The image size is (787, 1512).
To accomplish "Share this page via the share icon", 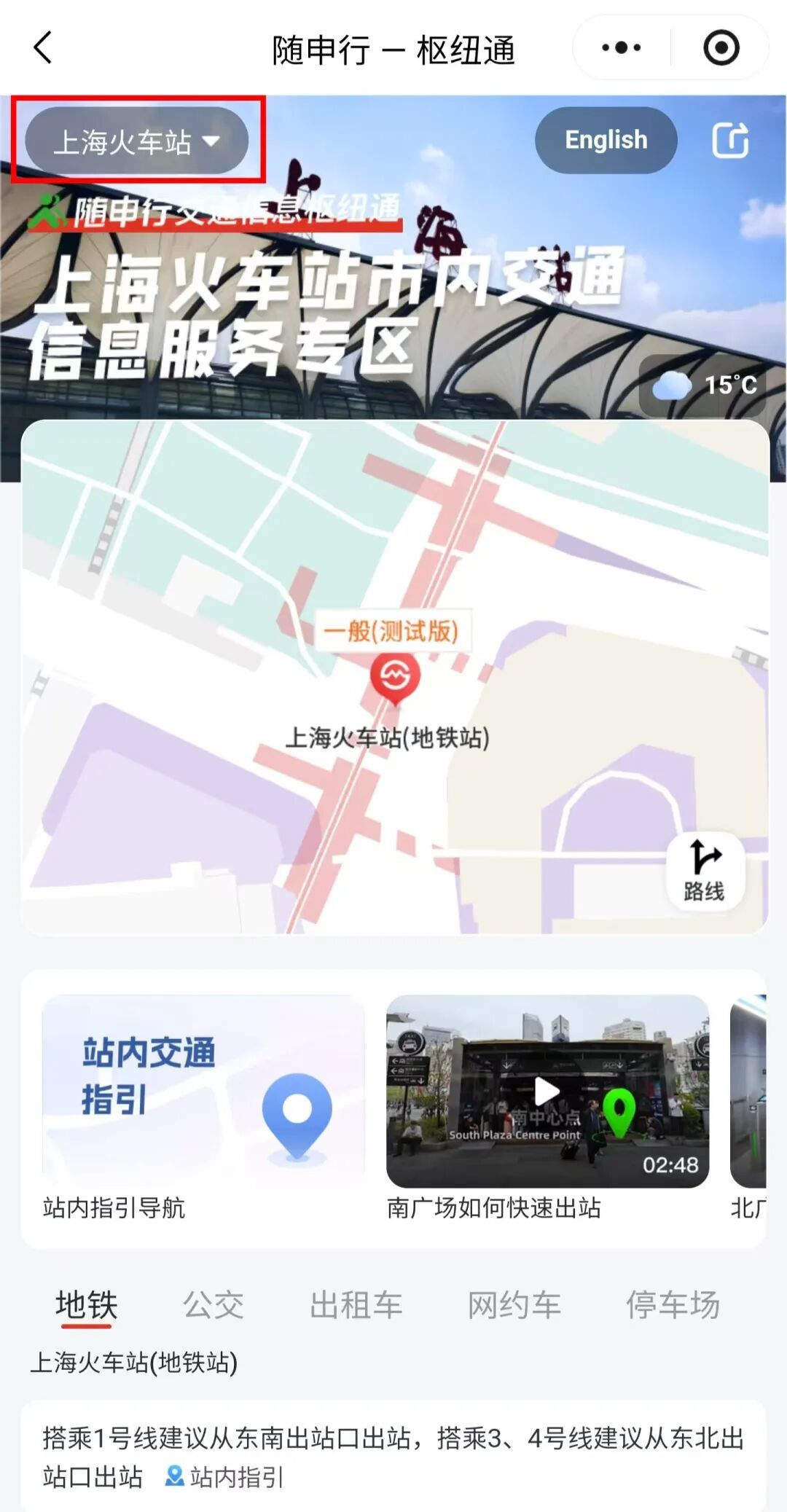I will pyautogui.click(x=730, y=140).
